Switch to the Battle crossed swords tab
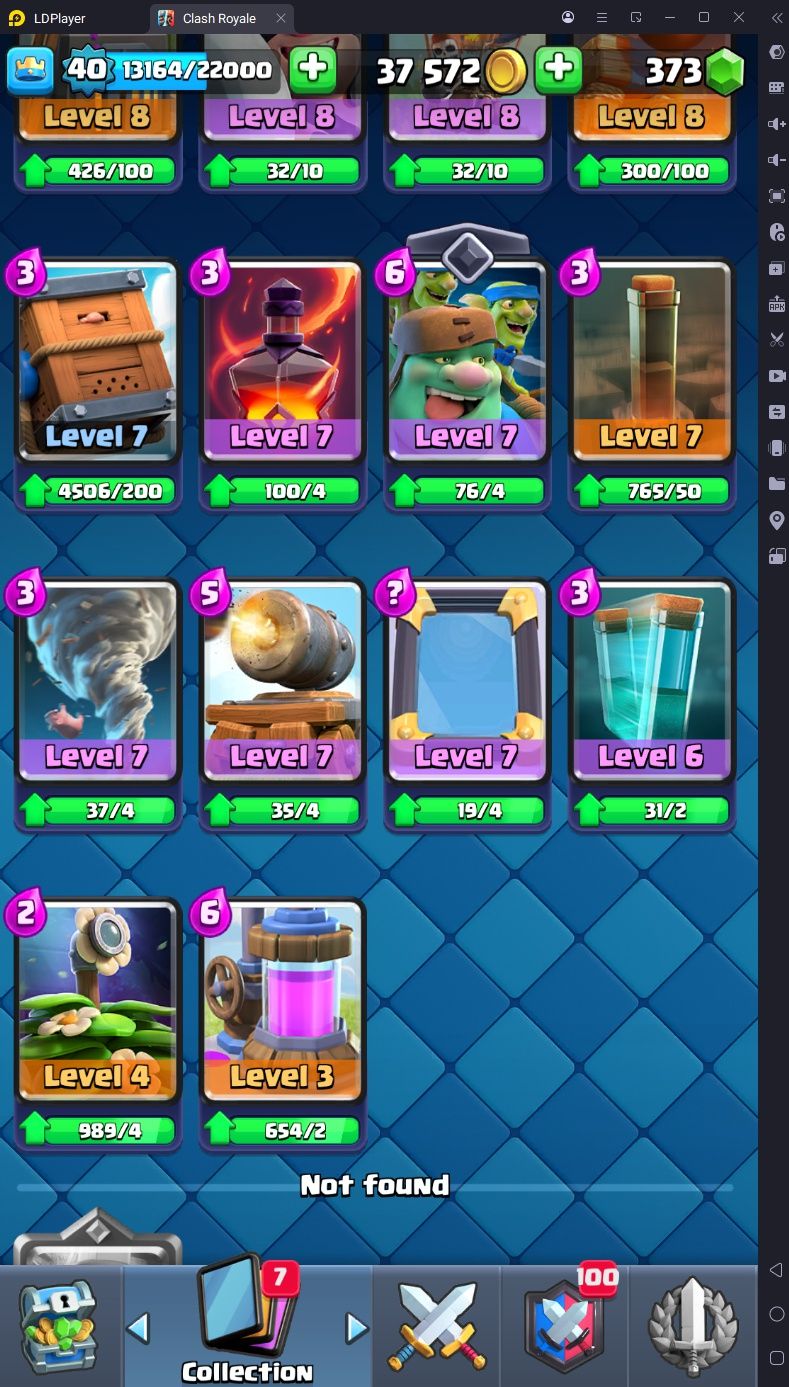789x1387 pixels. (x=436, y=1326)
